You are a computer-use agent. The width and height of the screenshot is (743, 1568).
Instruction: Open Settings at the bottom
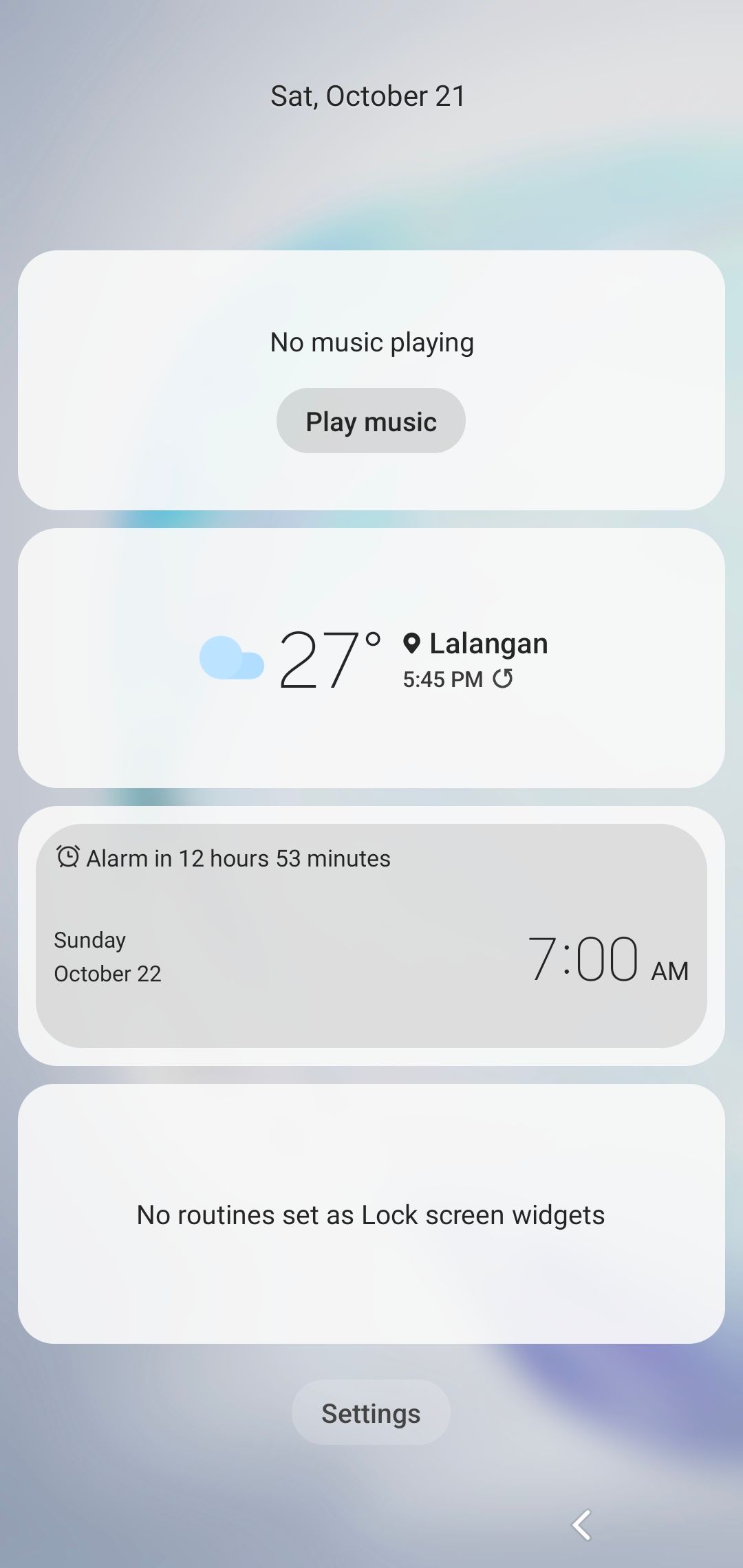pos(371,1413)
